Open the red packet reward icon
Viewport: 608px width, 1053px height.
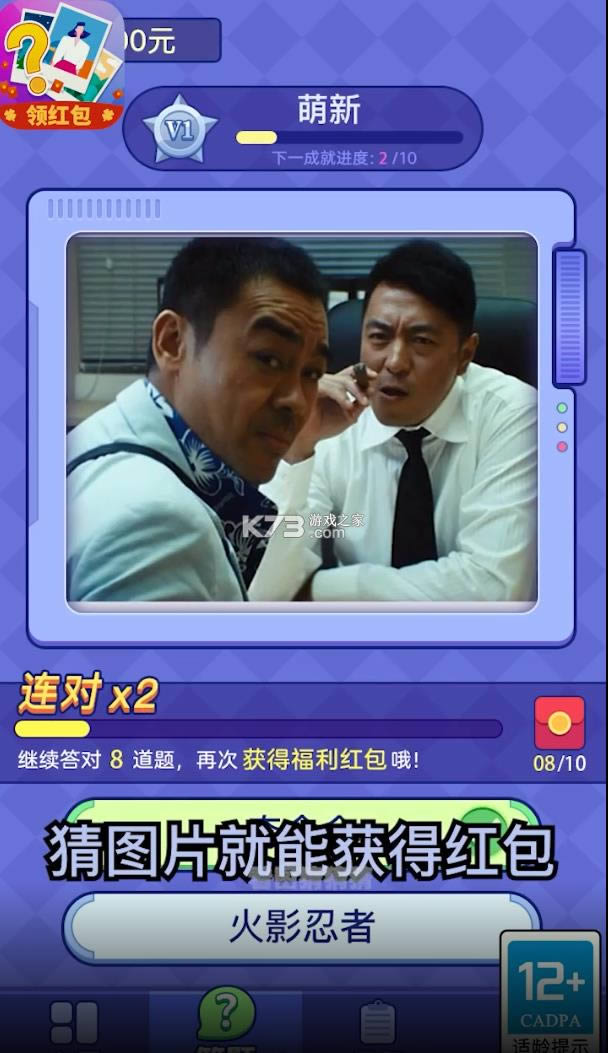(560, 723)
